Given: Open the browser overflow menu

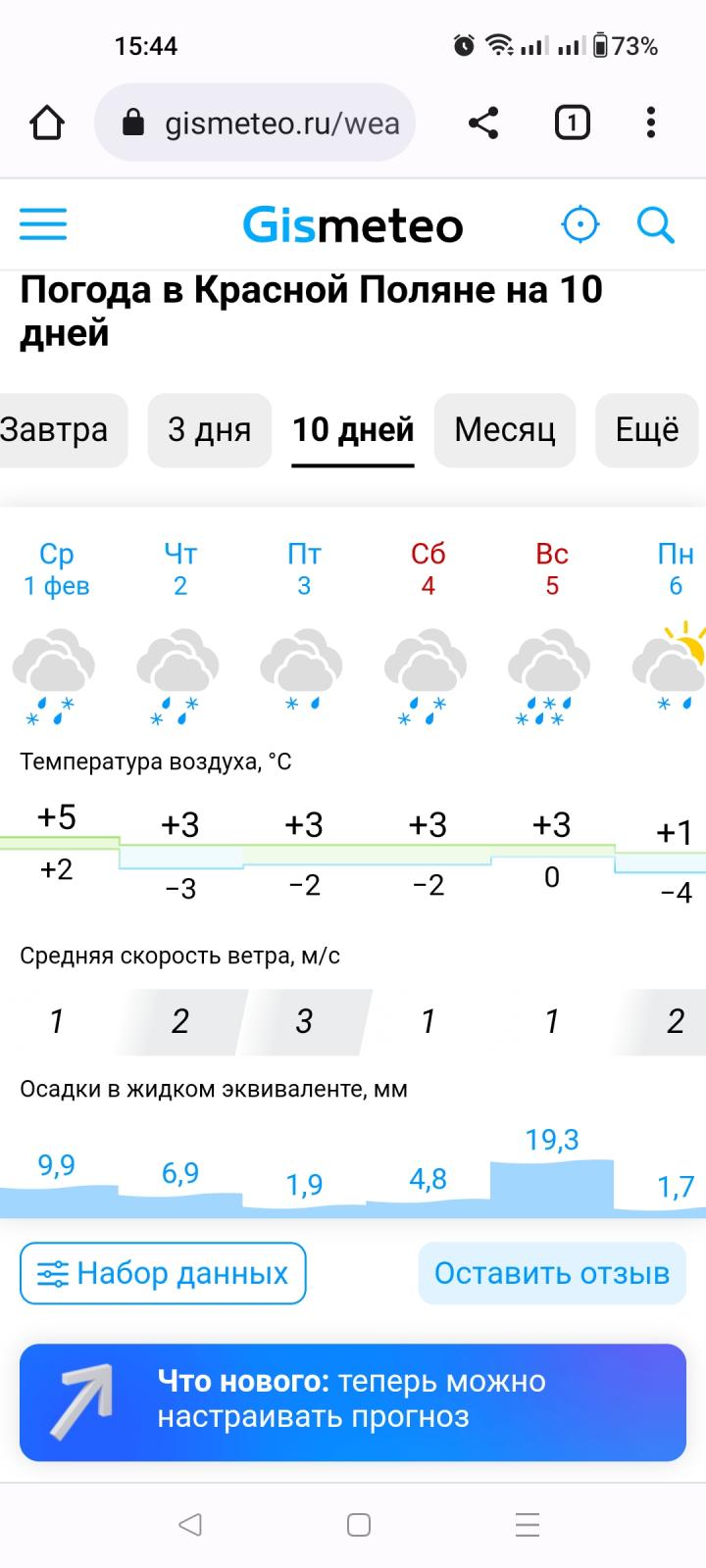Looking at the screenshot, I should pos(651,123).
